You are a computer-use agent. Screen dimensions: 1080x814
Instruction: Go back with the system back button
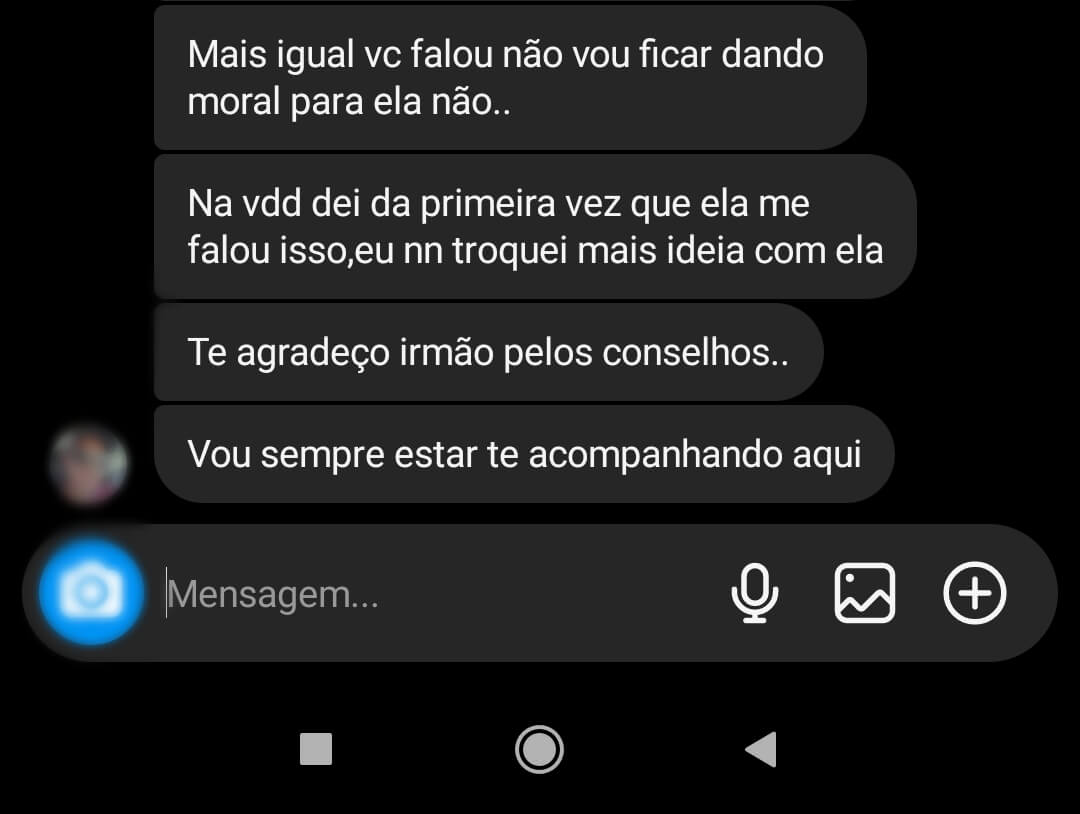[761, 748]
